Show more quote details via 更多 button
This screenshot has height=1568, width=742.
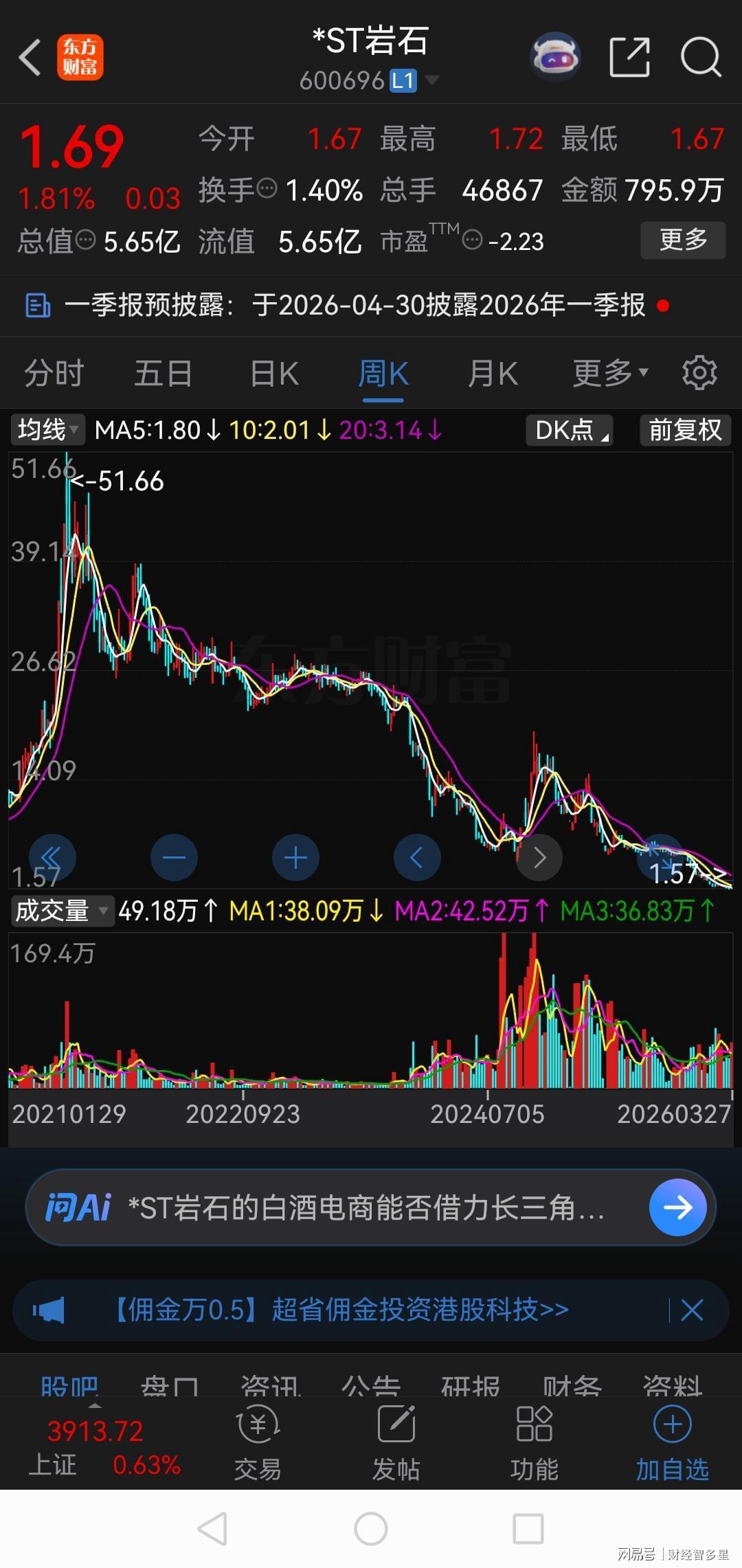click(x=682, y=240)
